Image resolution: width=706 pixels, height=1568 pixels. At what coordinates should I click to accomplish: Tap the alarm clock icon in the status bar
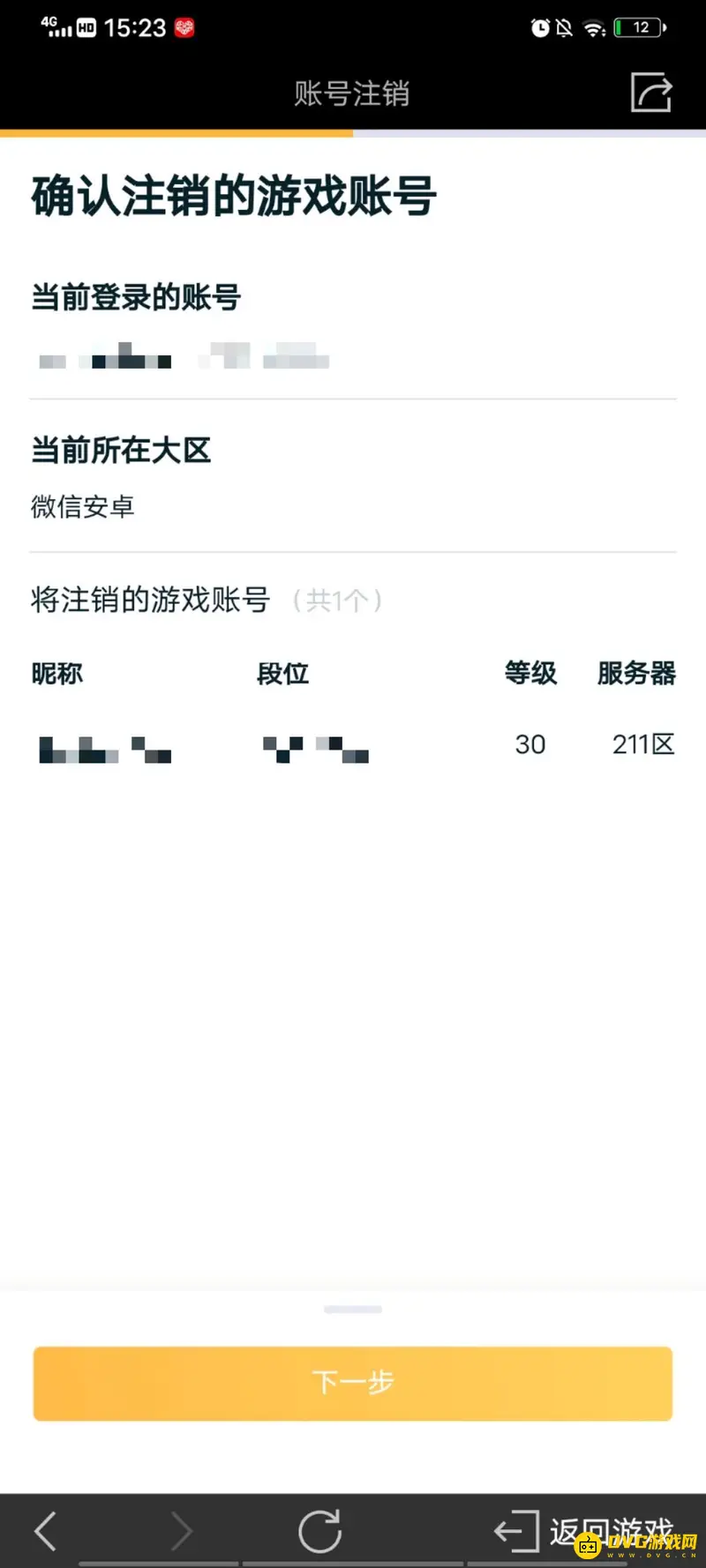coord(539,27)
